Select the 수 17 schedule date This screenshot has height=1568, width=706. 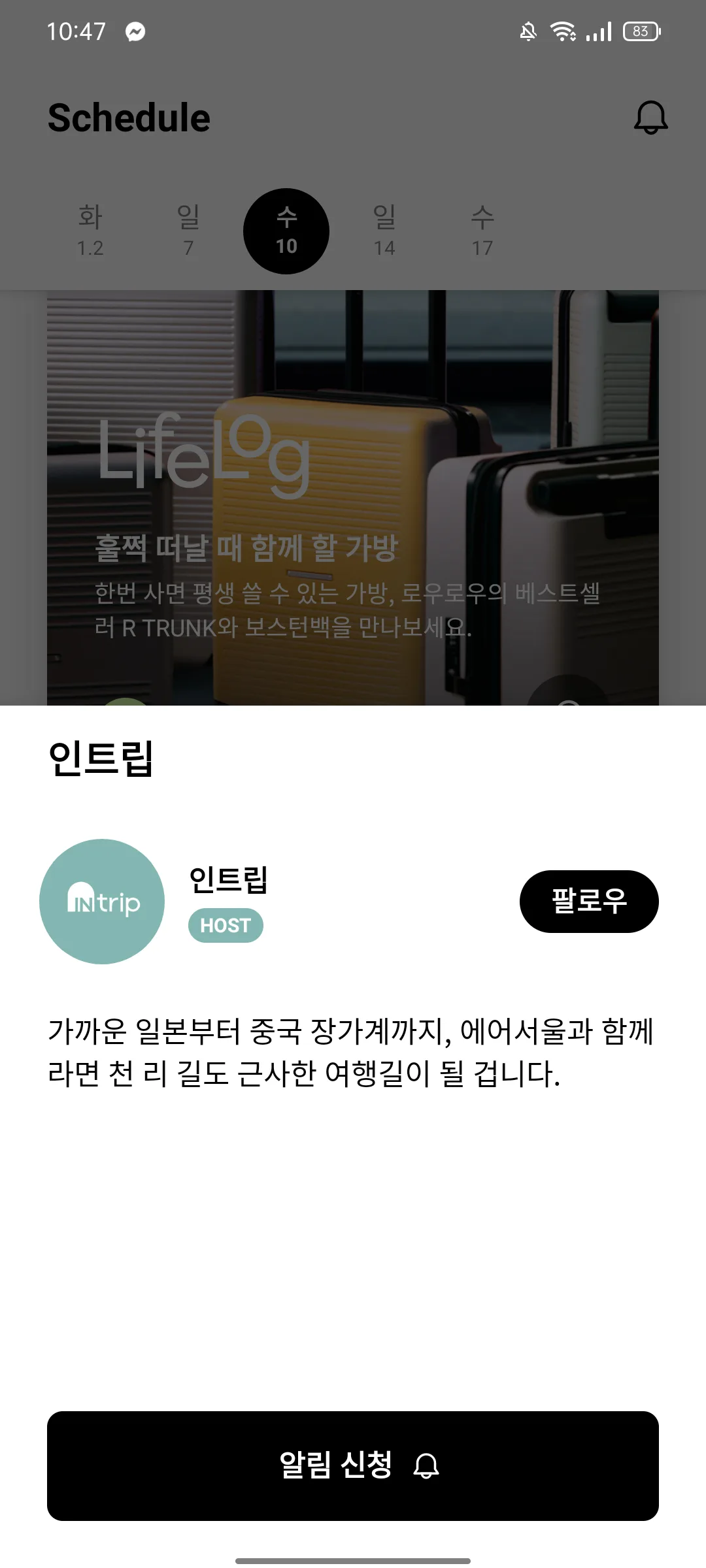click(482, 231)
